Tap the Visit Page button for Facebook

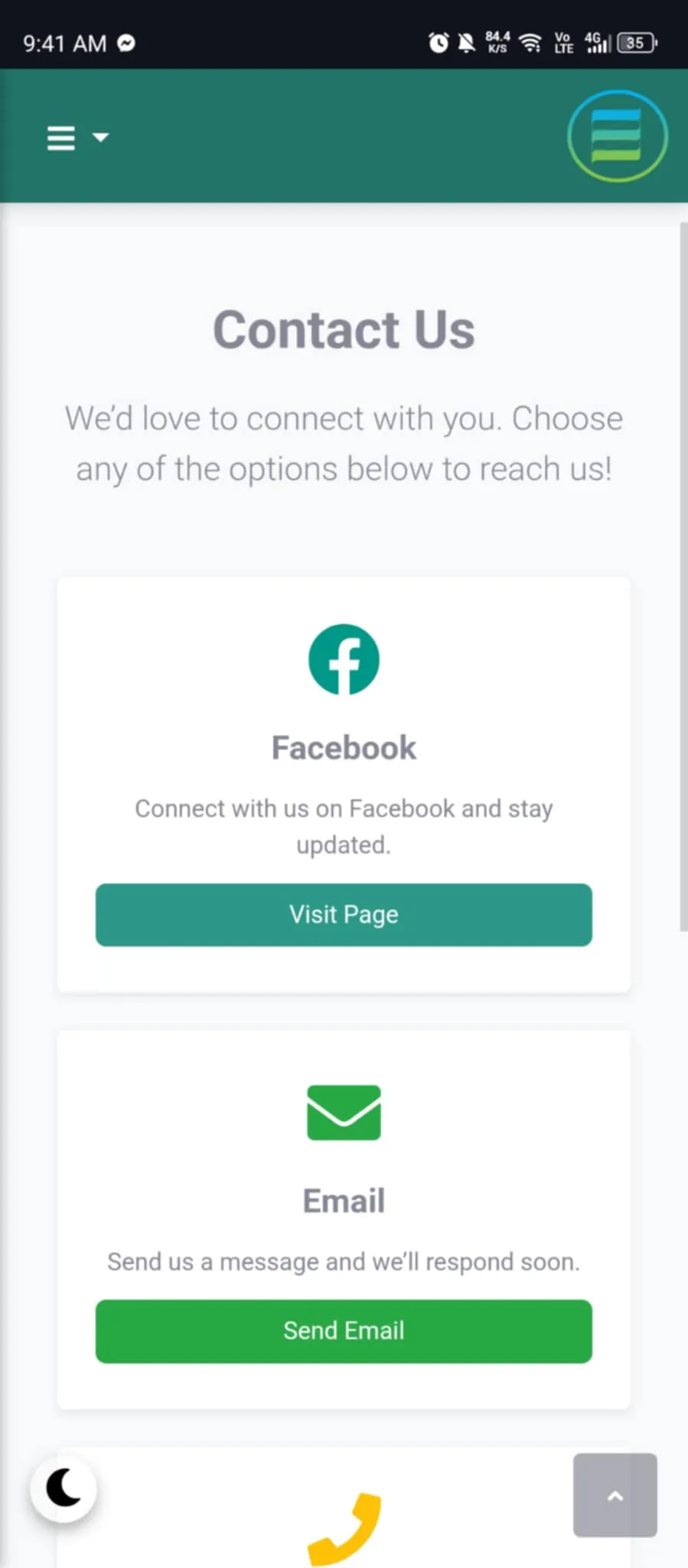click(344, 915)
